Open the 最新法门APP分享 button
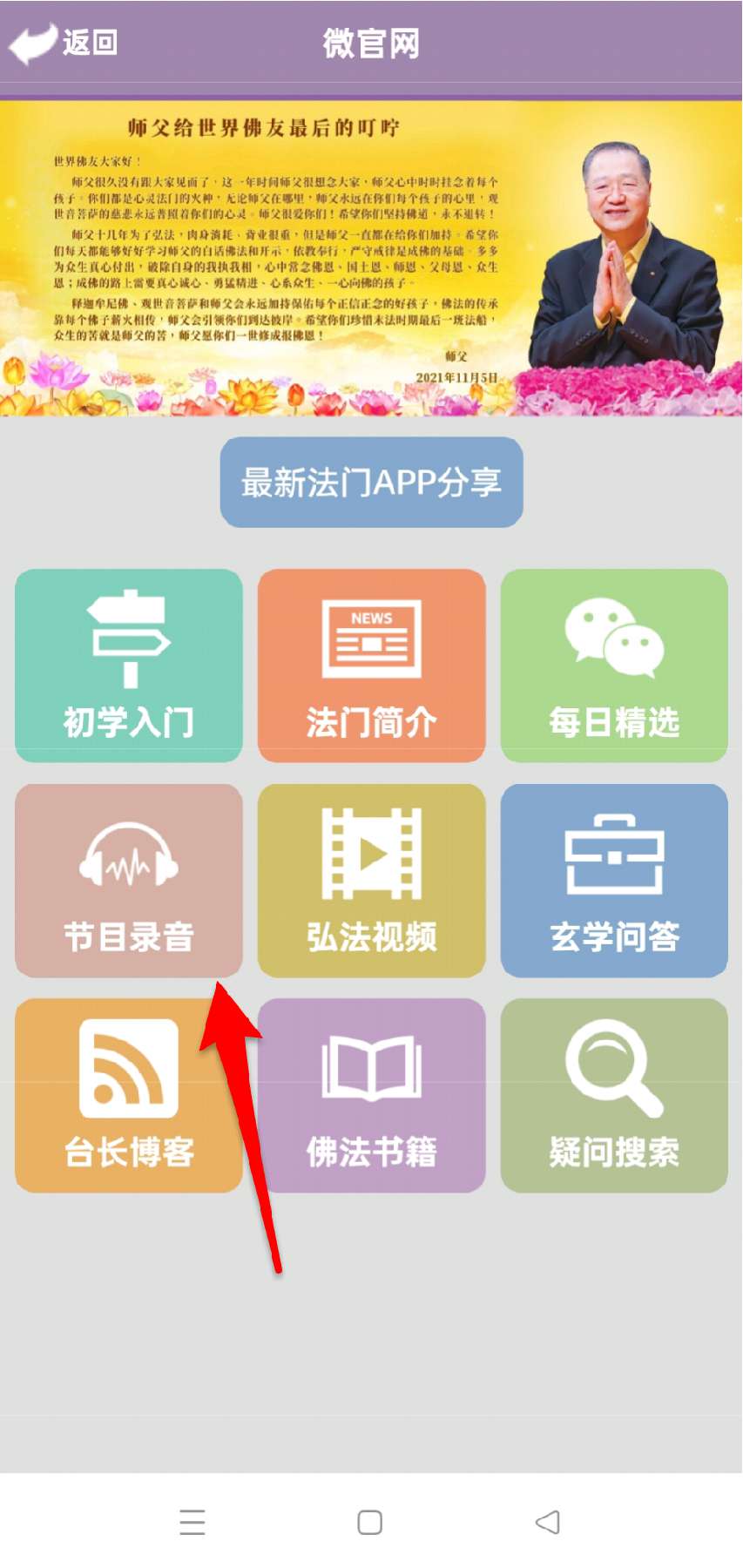The width and height of the screenshot is (743, 1568). click(x=371, y=482)
